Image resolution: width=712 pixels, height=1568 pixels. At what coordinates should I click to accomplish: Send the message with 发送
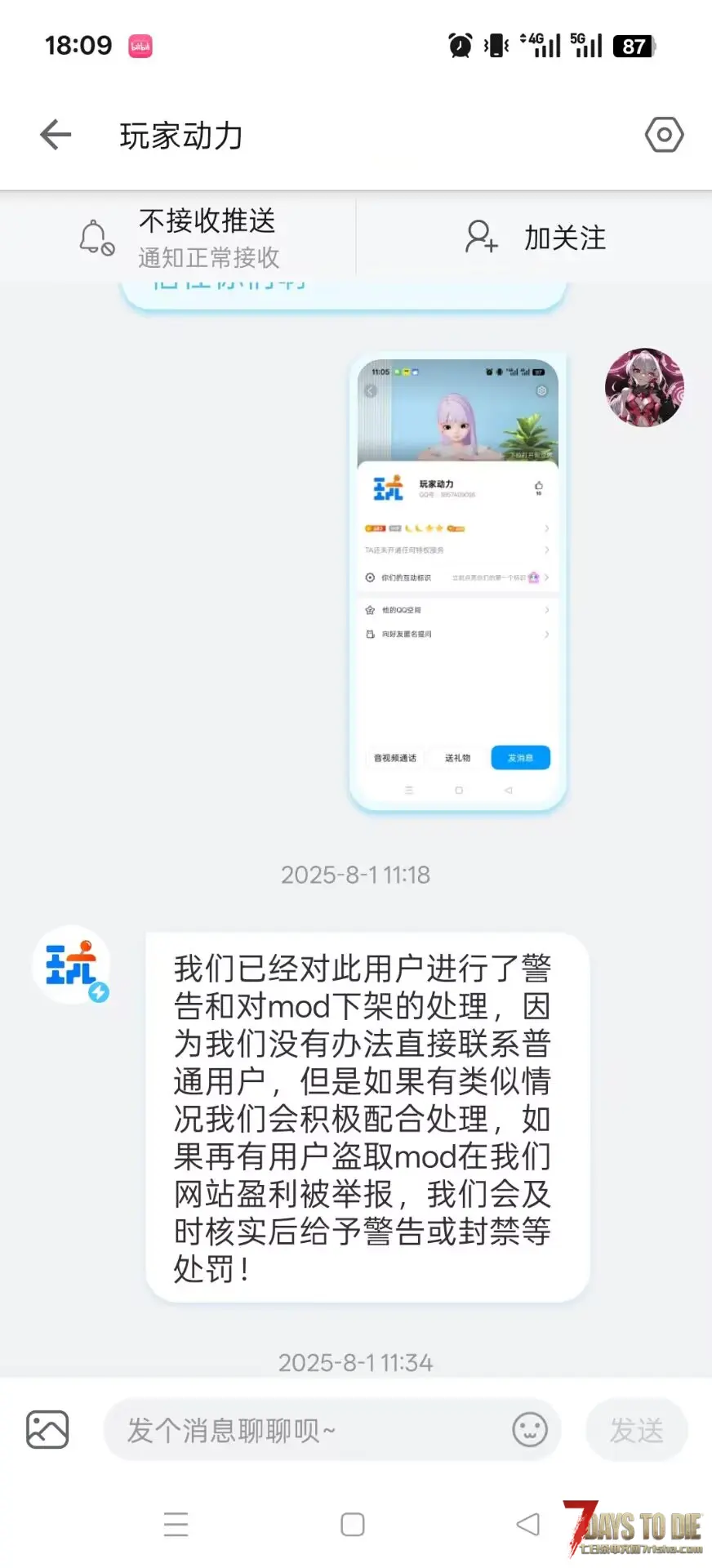click(x=637, y=1430)
